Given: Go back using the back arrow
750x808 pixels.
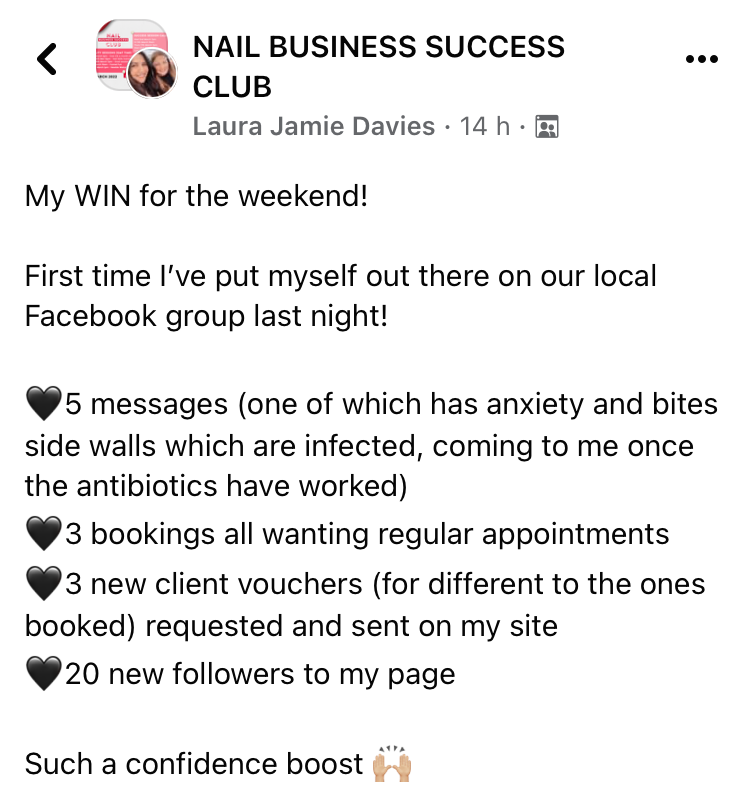Looking at the screenshot, I should pyautogui.click(x=47, y=59).
